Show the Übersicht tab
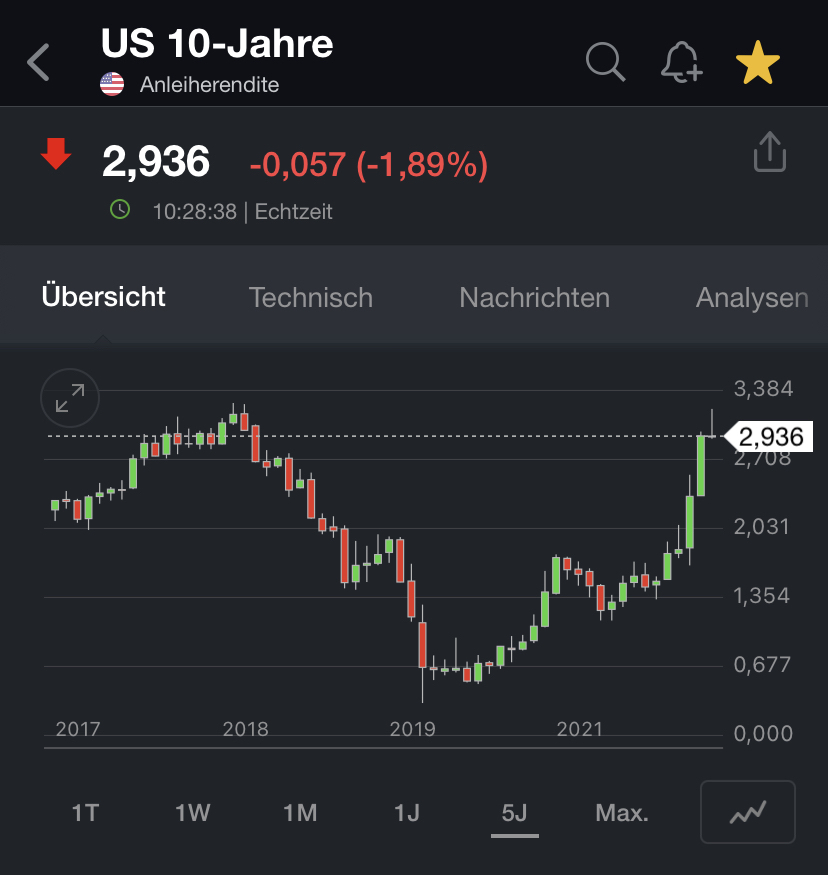This screenshot has width=828, height=875. pos(104,297)
